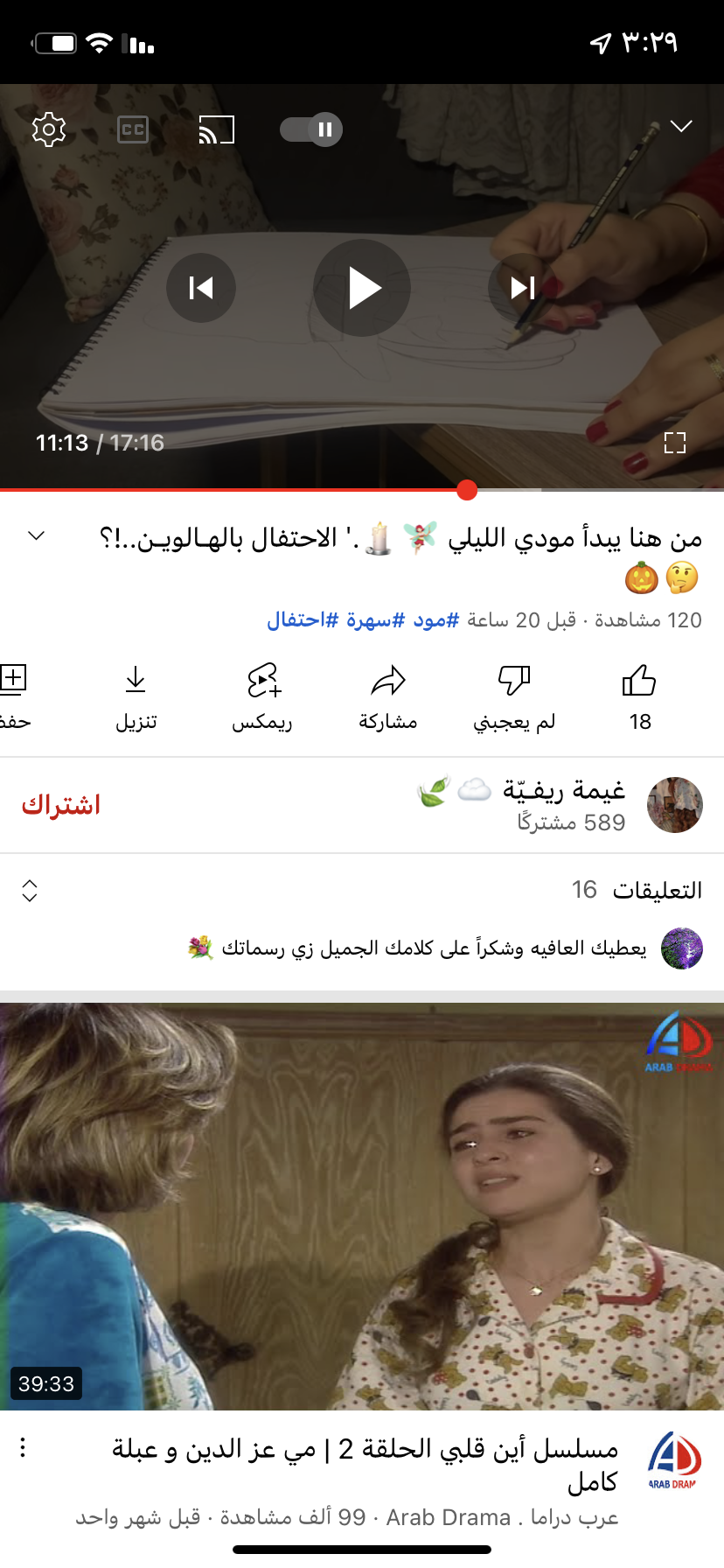Image resolution: width=724 pixels, height=1568 pixels.
Task: Open options menu for مسلسل أين قلبي
Action: pos(24,1448)
